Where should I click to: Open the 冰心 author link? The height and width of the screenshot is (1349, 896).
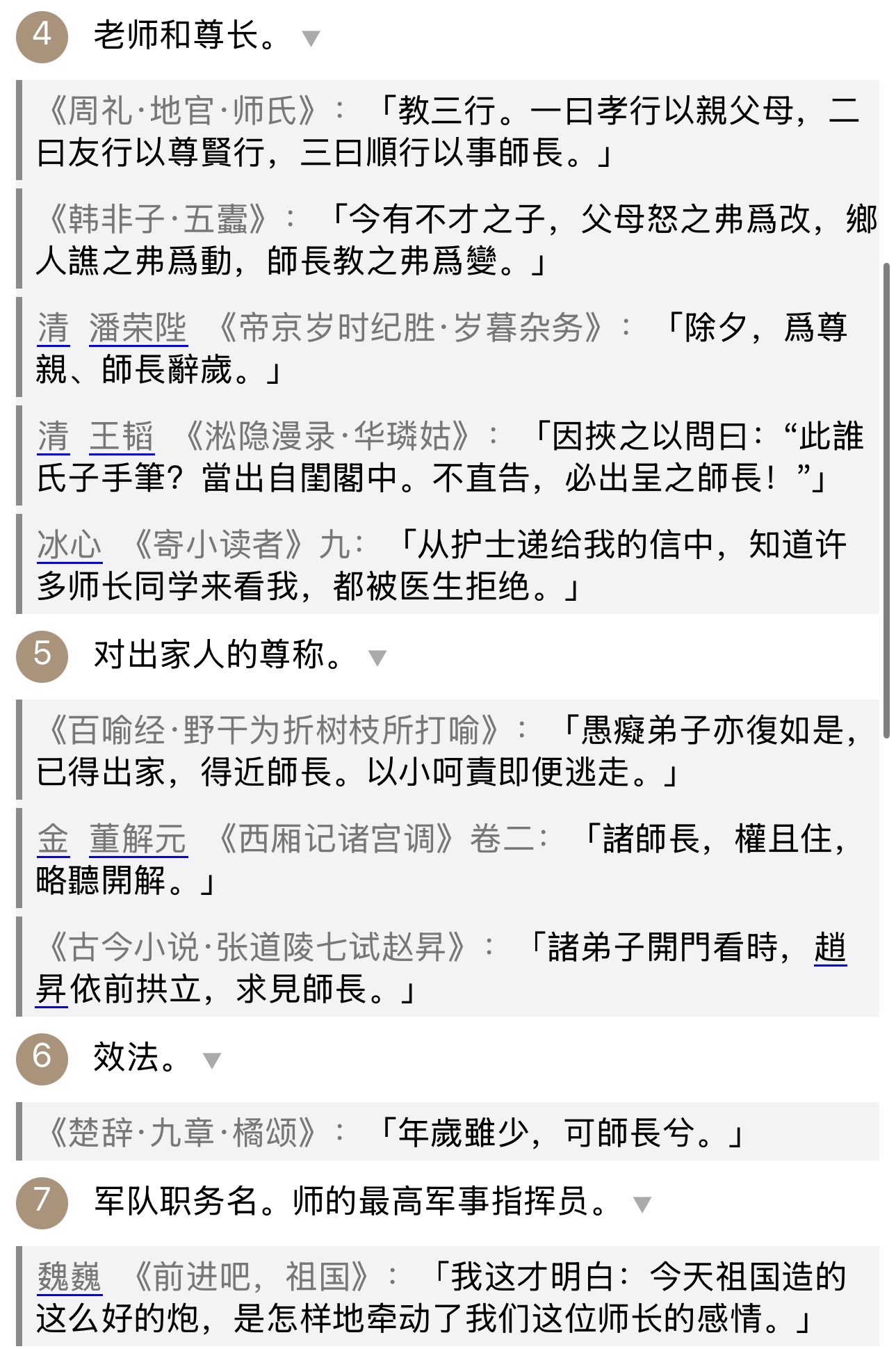point(69,545)
